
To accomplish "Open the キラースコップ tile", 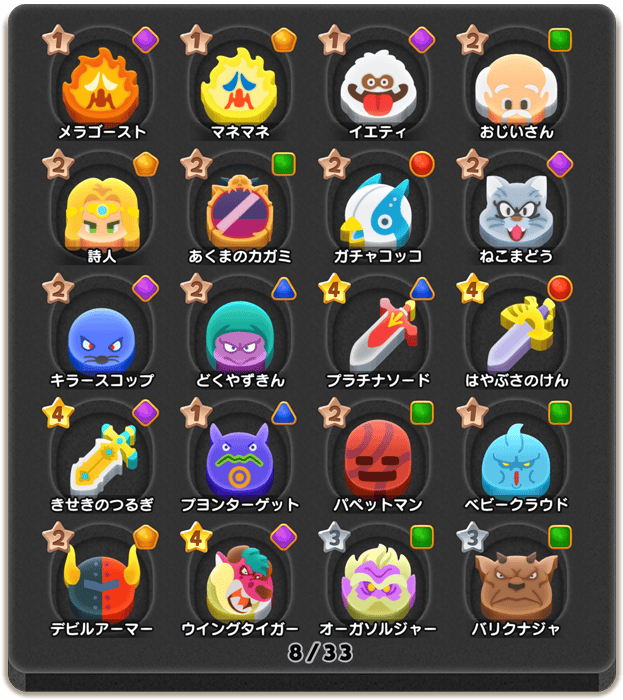I will pyautogui.click(x=100, y=337).
